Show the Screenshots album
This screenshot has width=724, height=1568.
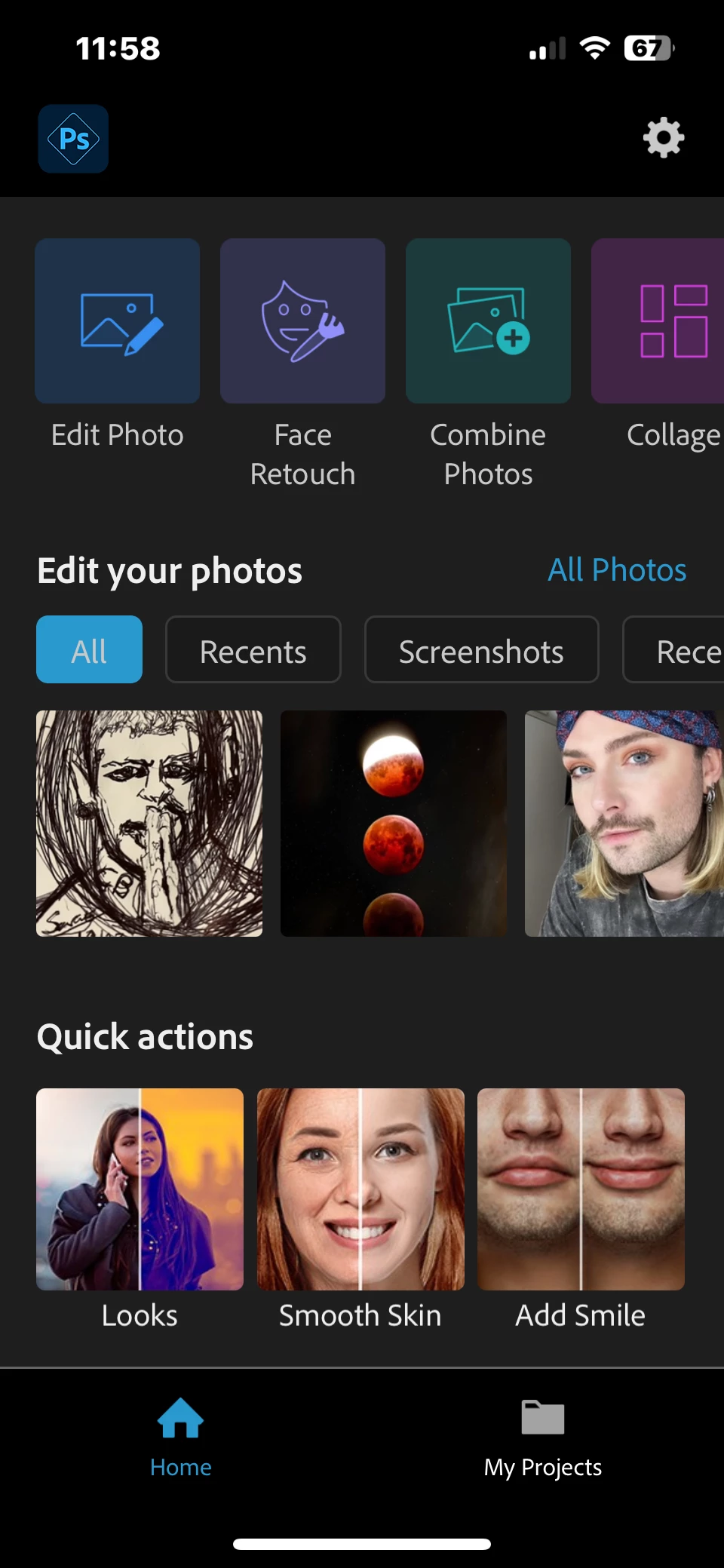coord(481,650)
